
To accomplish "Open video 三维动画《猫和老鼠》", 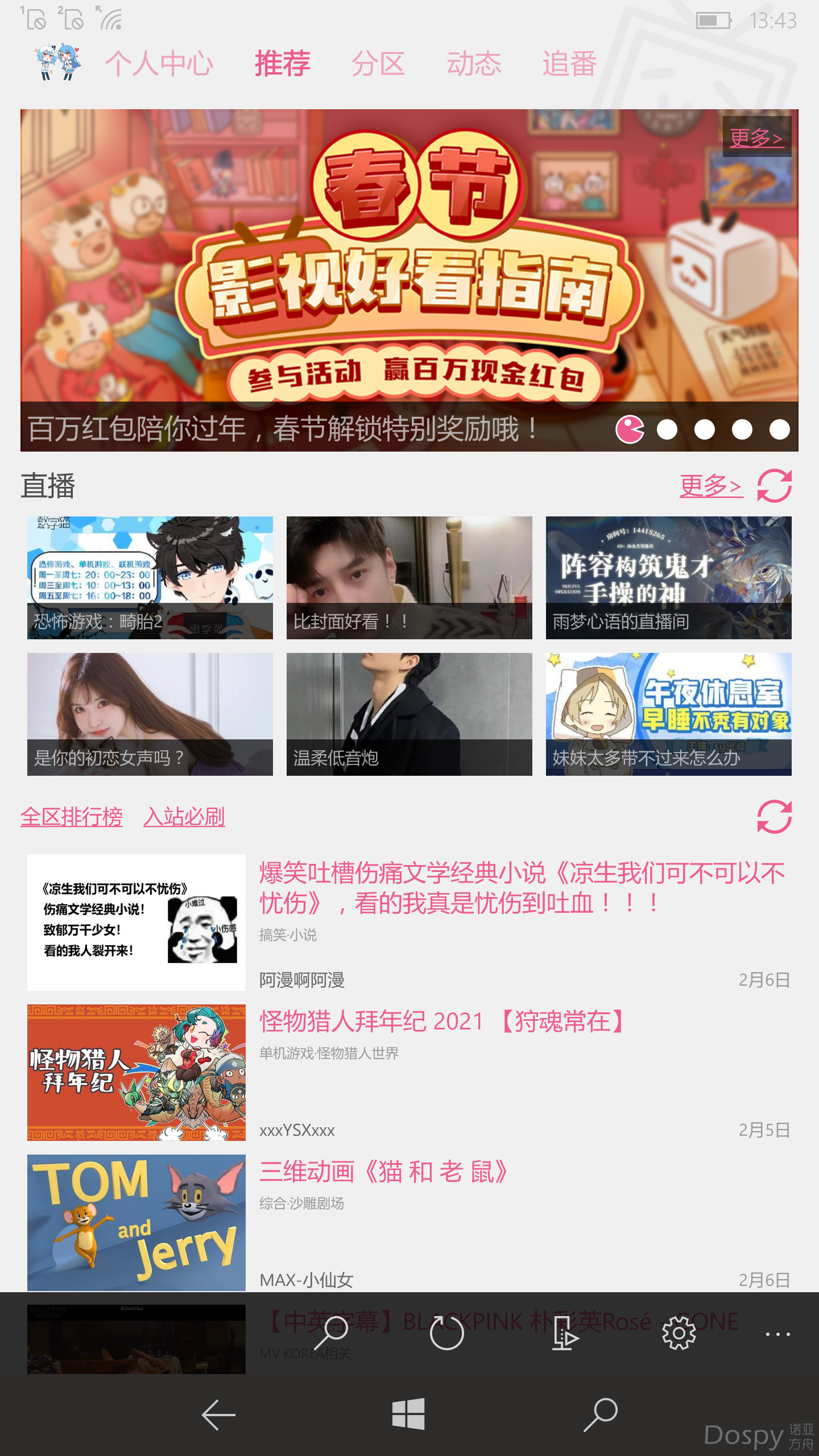I will (x=384, y=1172).
